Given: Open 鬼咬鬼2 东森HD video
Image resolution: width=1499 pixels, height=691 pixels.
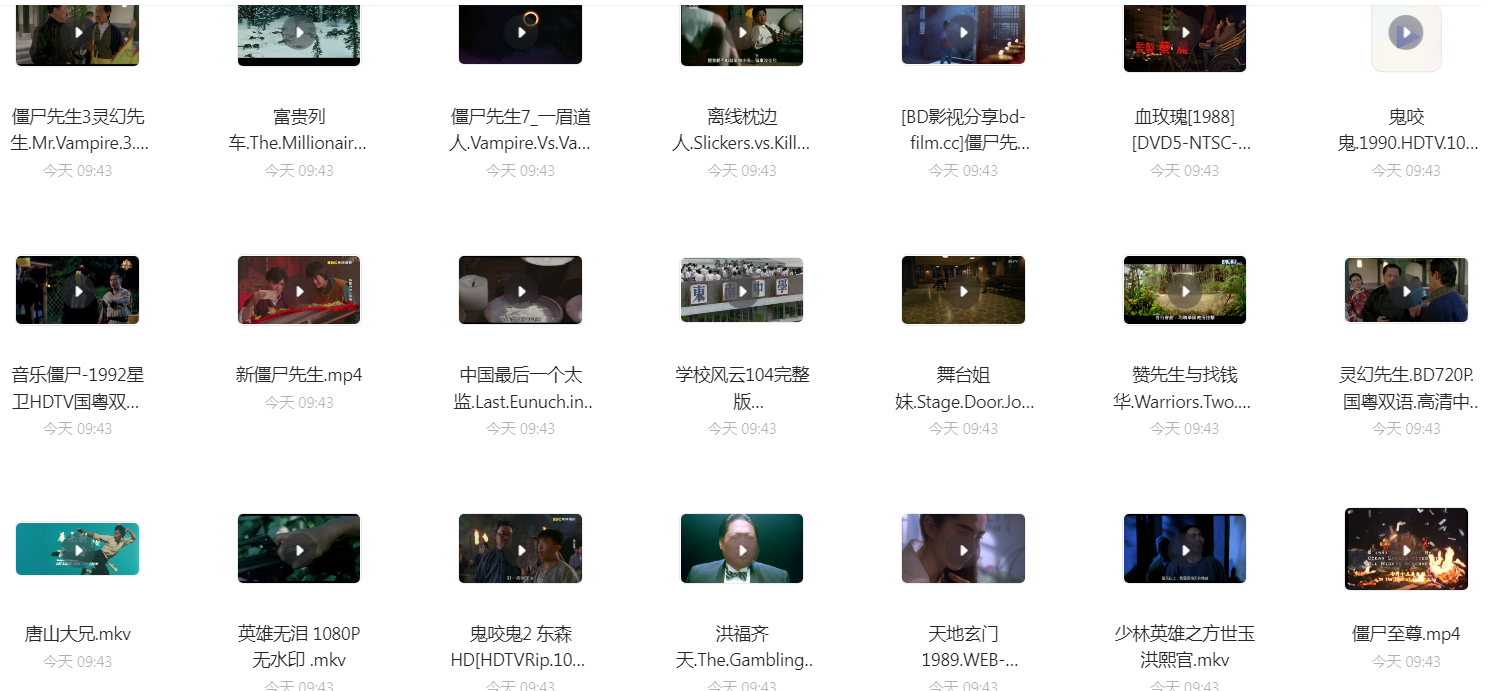Looking at the screenshot, I should (521, 550).
